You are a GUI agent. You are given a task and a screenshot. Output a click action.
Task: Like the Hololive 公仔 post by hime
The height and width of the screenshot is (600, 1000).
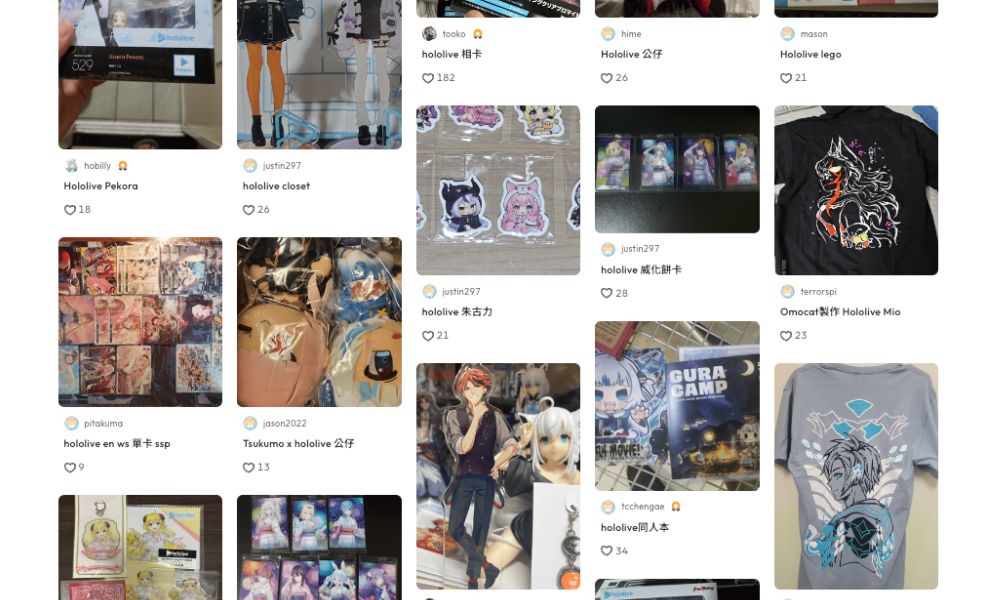[607, 78]
